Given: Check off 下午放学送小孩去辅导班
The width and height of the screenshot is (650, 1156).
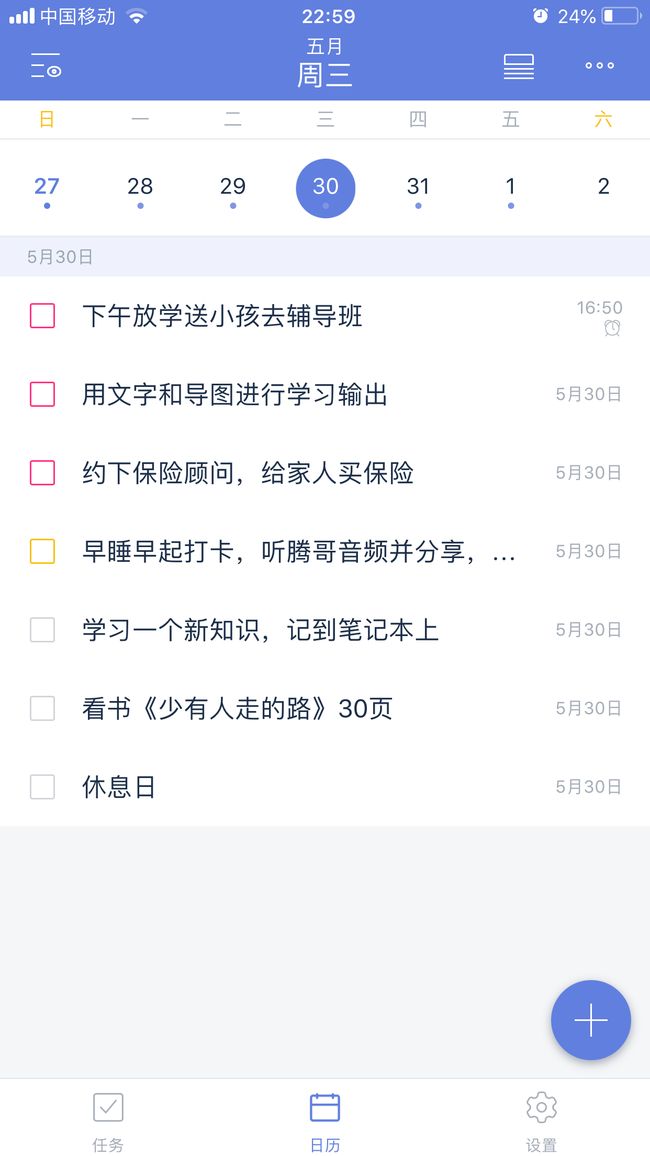Looking at the screenshot, I should (43, 316).
